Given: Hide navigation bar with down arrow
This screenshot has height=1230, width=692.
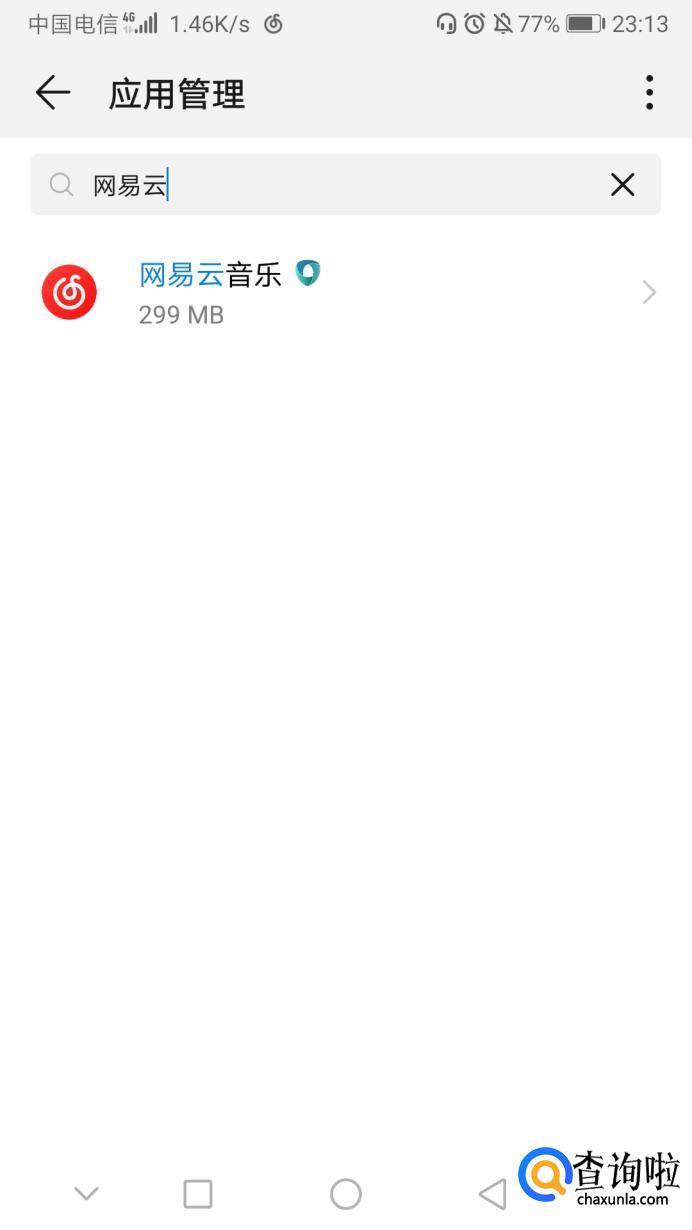Looking at the screenshot, I should [87, 1193].
